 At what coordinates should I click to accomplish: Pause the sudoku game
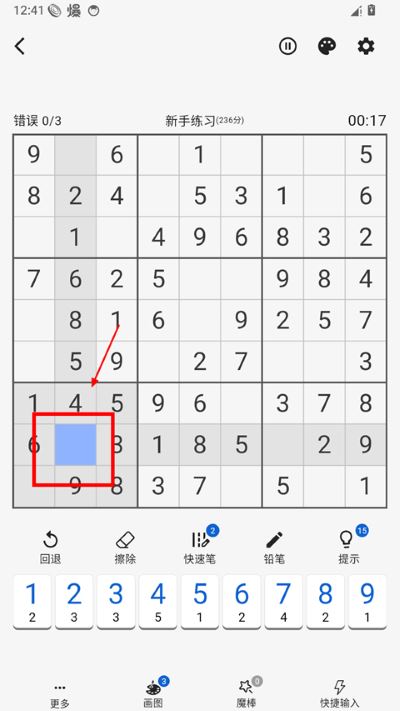pyautogui.click(x=288, y=46)
